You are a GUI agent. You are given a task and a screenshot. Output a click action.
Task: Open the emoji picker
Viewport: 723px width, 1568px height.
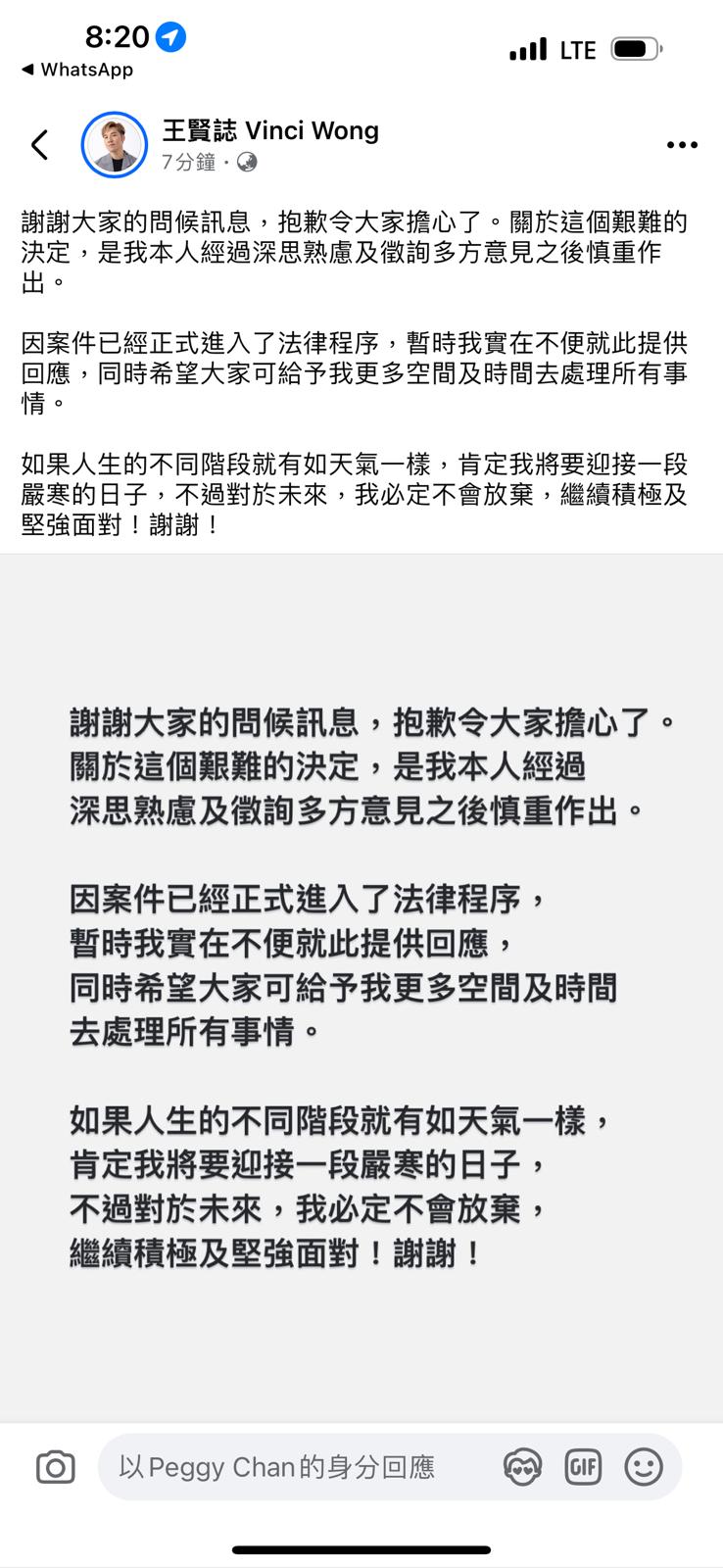[644, 1467]
